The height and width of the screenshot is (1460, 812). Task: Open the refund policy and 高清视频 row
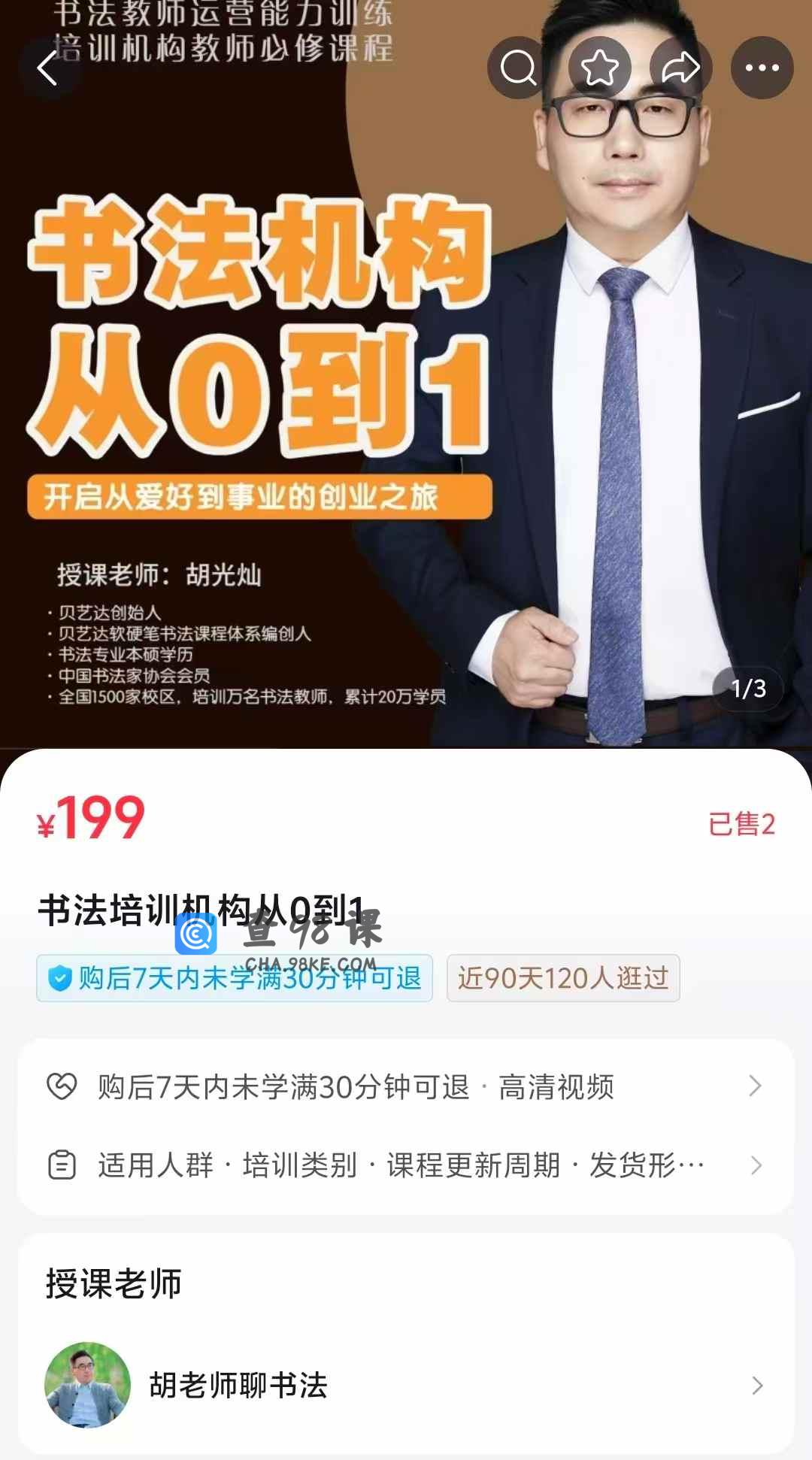[x=406, y=1087]
